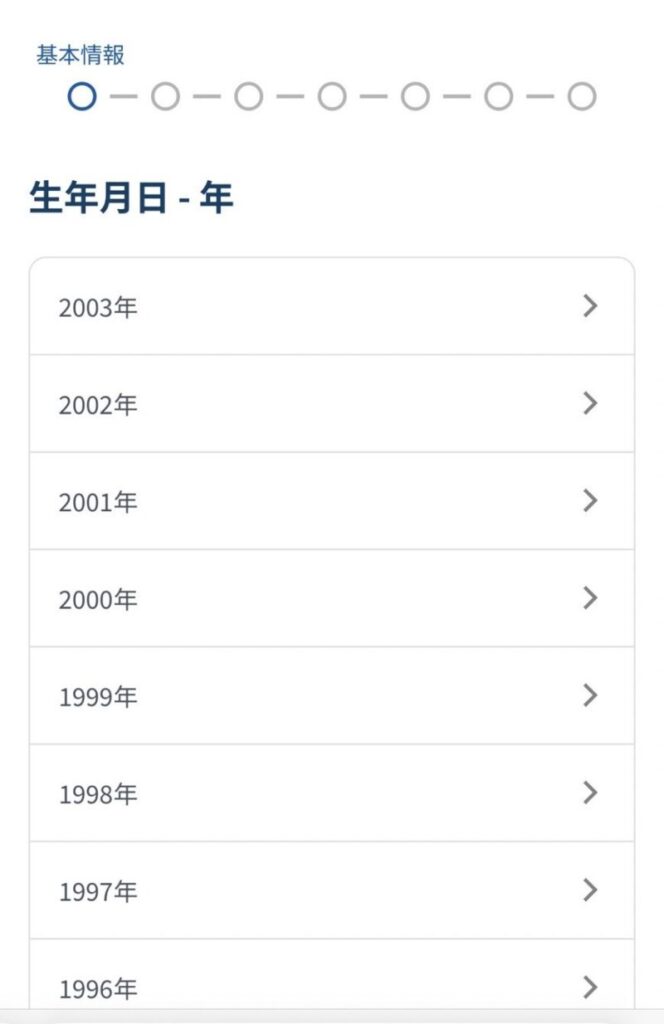
Task: Tap the 1999年 year option
Action: coord(331,696)
